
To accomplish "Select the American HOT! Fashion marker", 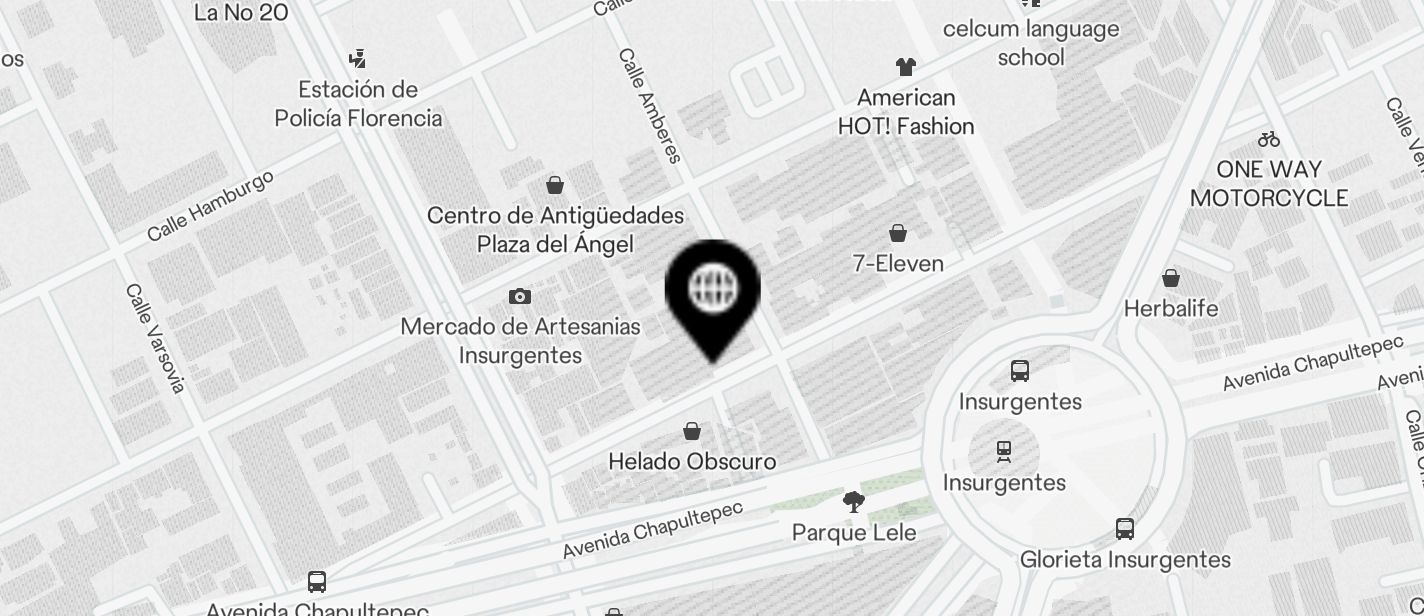I will (906, 68).
